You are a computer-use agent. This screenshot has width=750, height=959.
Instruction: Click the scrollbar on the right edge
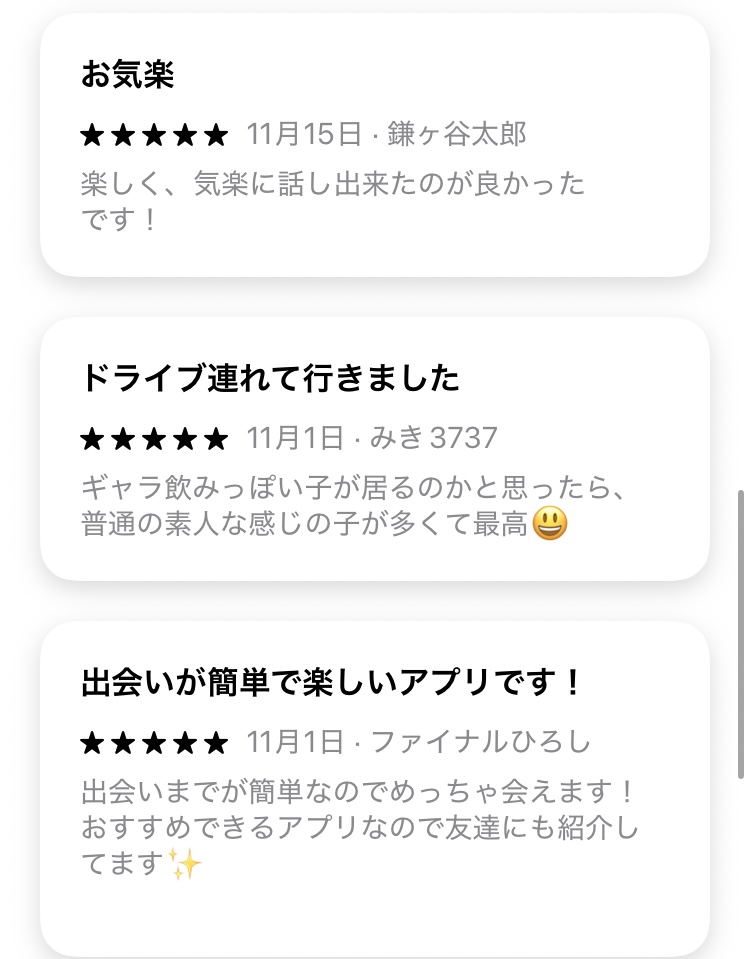pyautogui.click(x=742, y=600)
